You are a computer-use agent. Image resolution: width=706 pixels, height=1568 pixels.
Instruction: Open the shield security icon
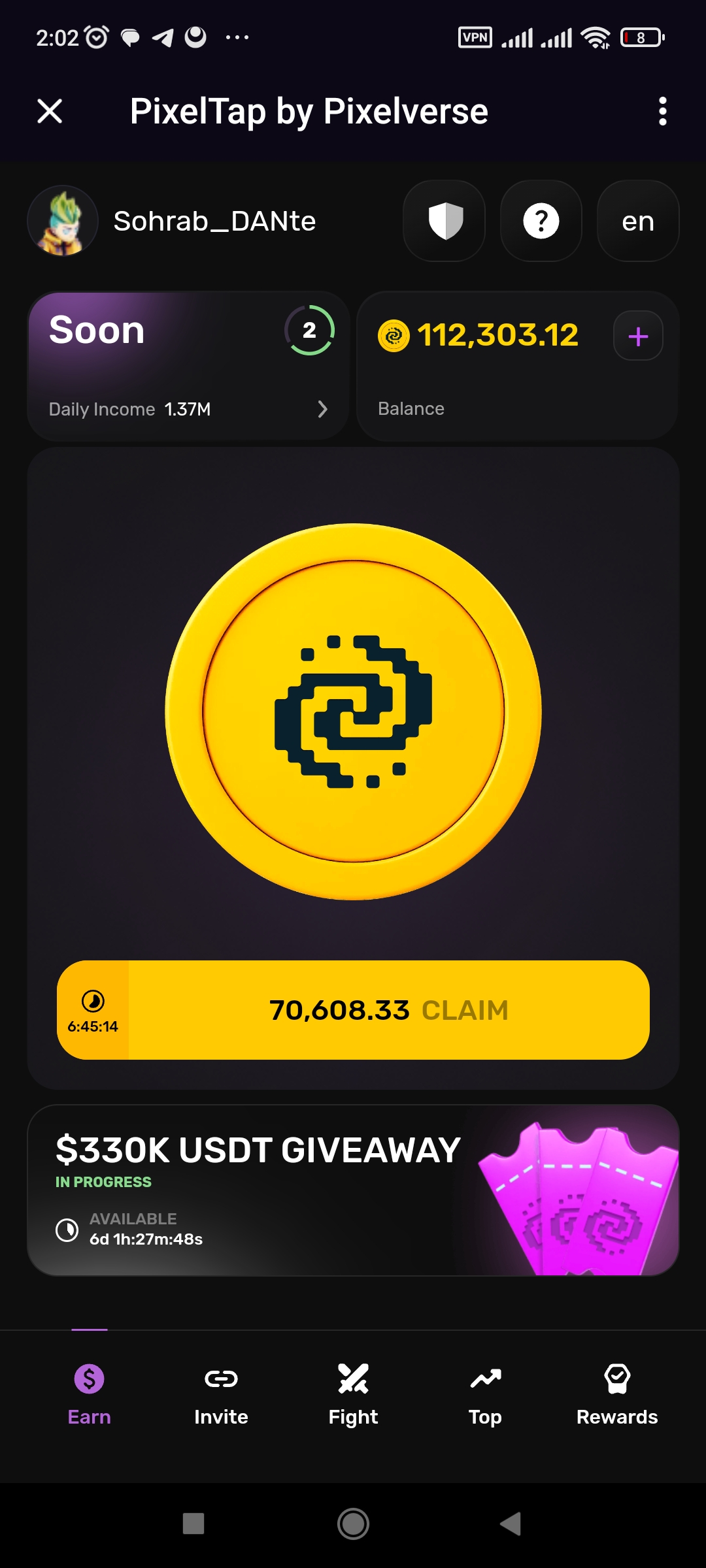[445, 221]
